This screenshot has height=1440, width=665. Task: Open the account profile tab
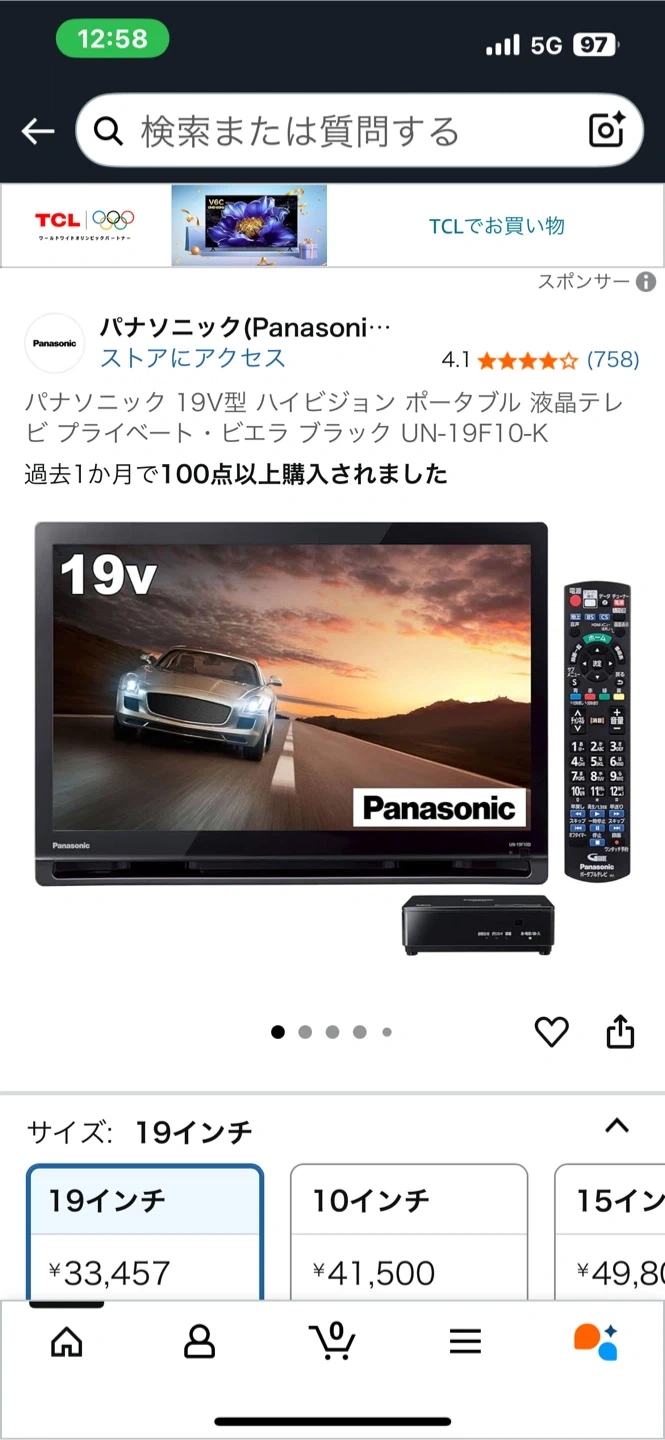coord(200,1342)
